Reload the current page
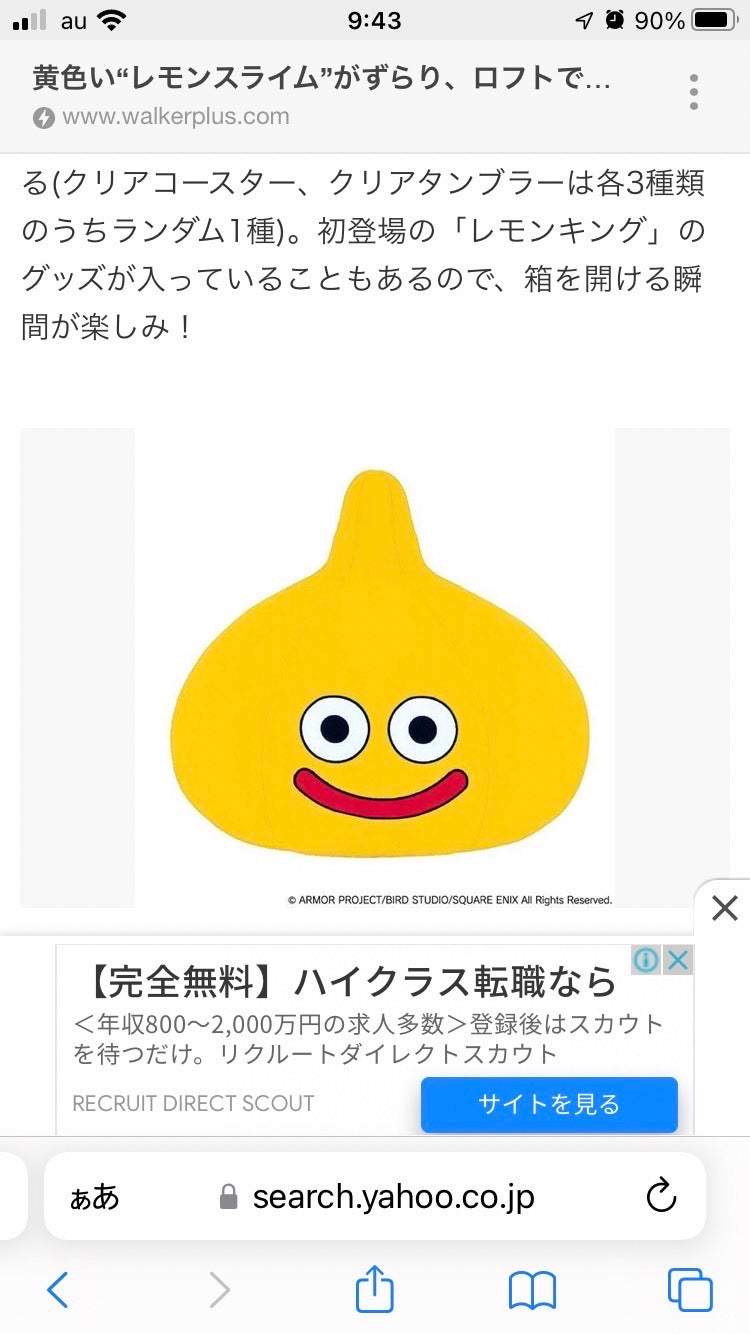This screenshot has height=1334, width=750. point(661,1196)
